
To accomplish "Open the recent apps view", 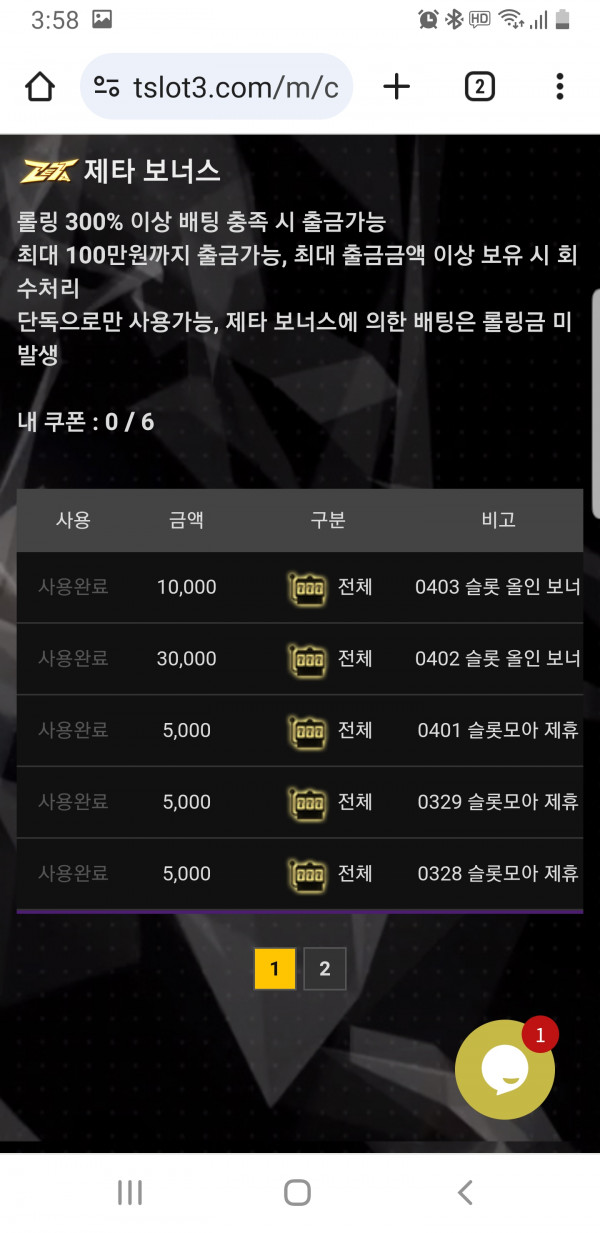I will 130,1191.
